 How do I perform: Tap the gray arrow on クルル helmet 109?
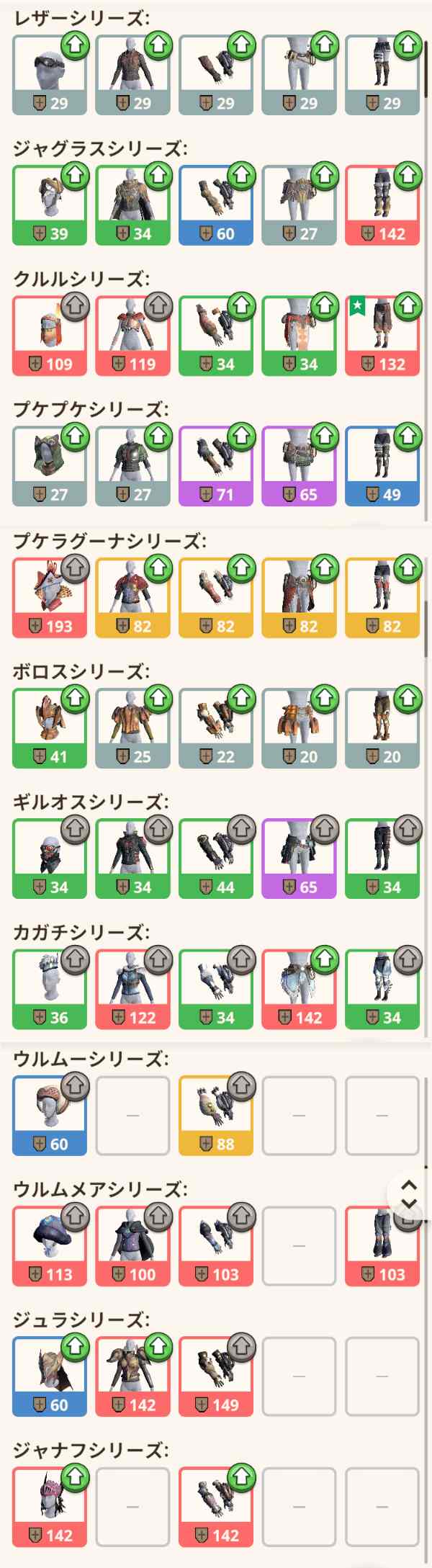tap(75, 306)
